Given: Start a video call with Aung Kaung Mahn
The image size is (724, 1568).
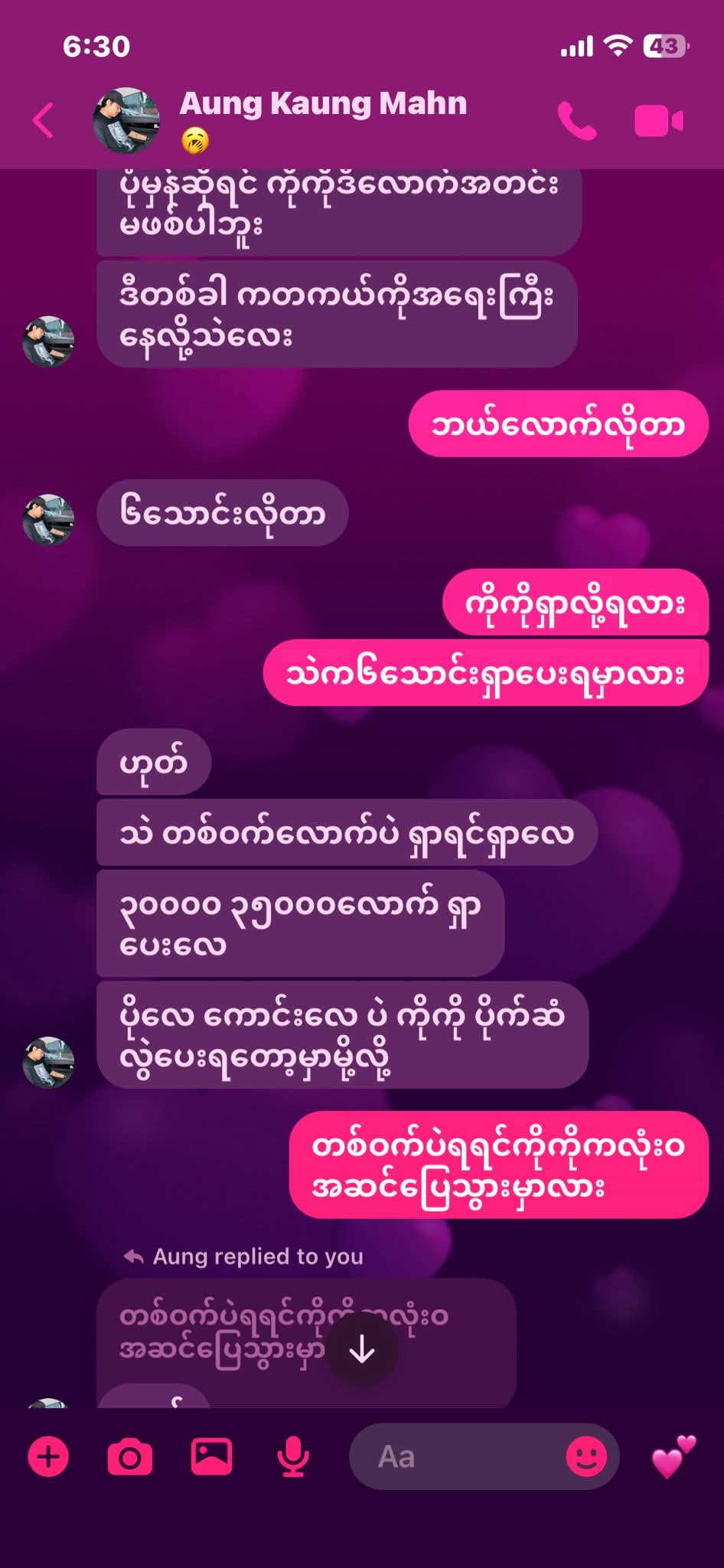Looking at the screenshot, I should [x=658, y=121].
